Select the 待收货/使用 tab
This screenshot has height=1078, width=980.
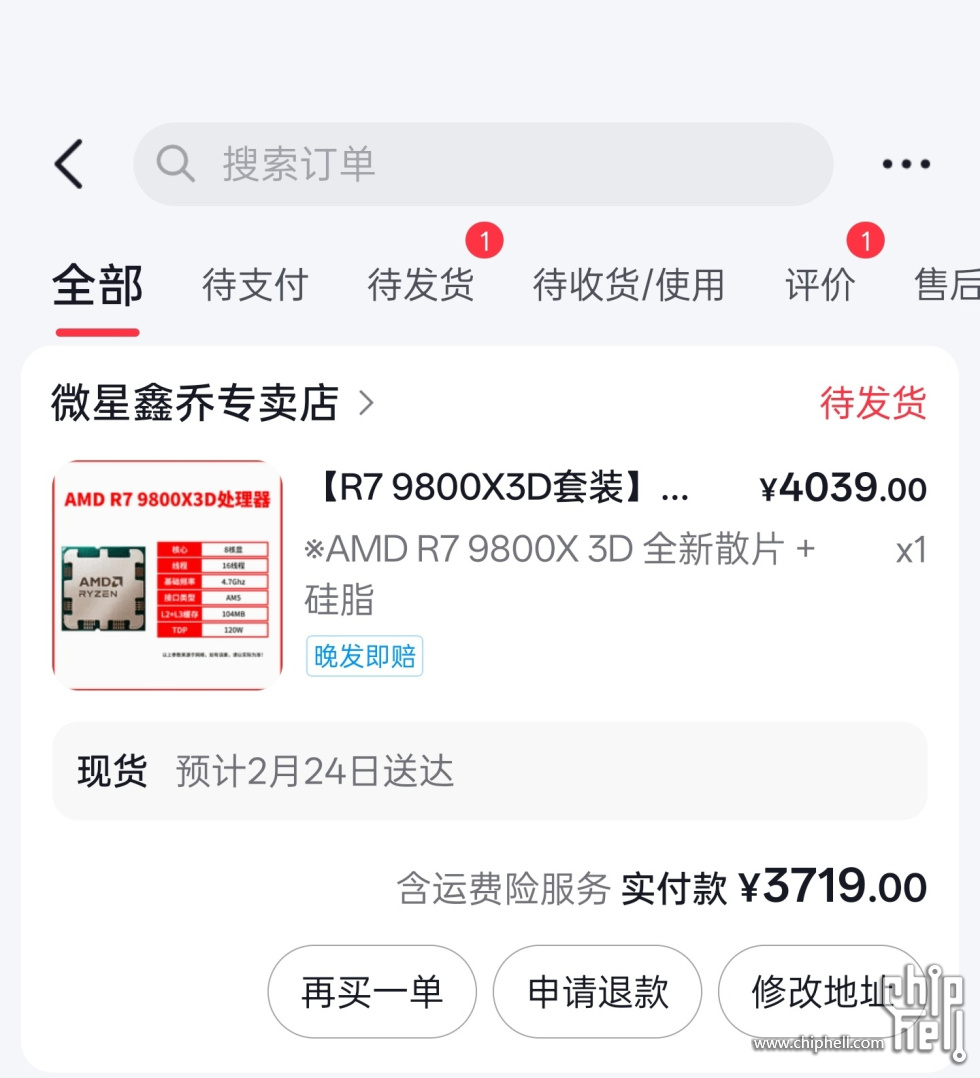628,286
